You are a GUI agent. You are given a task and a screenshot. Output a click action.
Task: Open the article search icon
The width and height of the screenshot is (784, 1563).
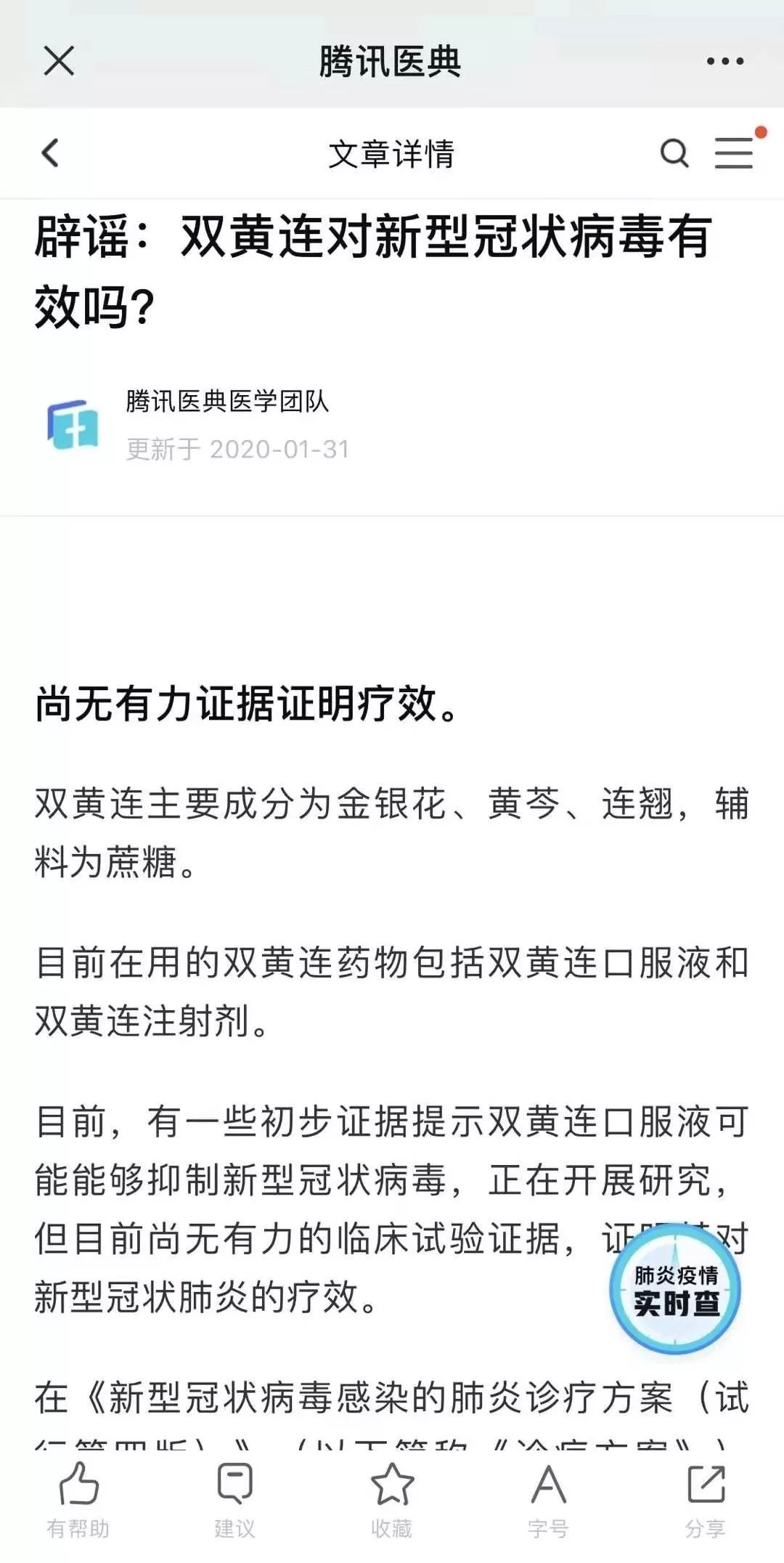[x=674, y=153]
